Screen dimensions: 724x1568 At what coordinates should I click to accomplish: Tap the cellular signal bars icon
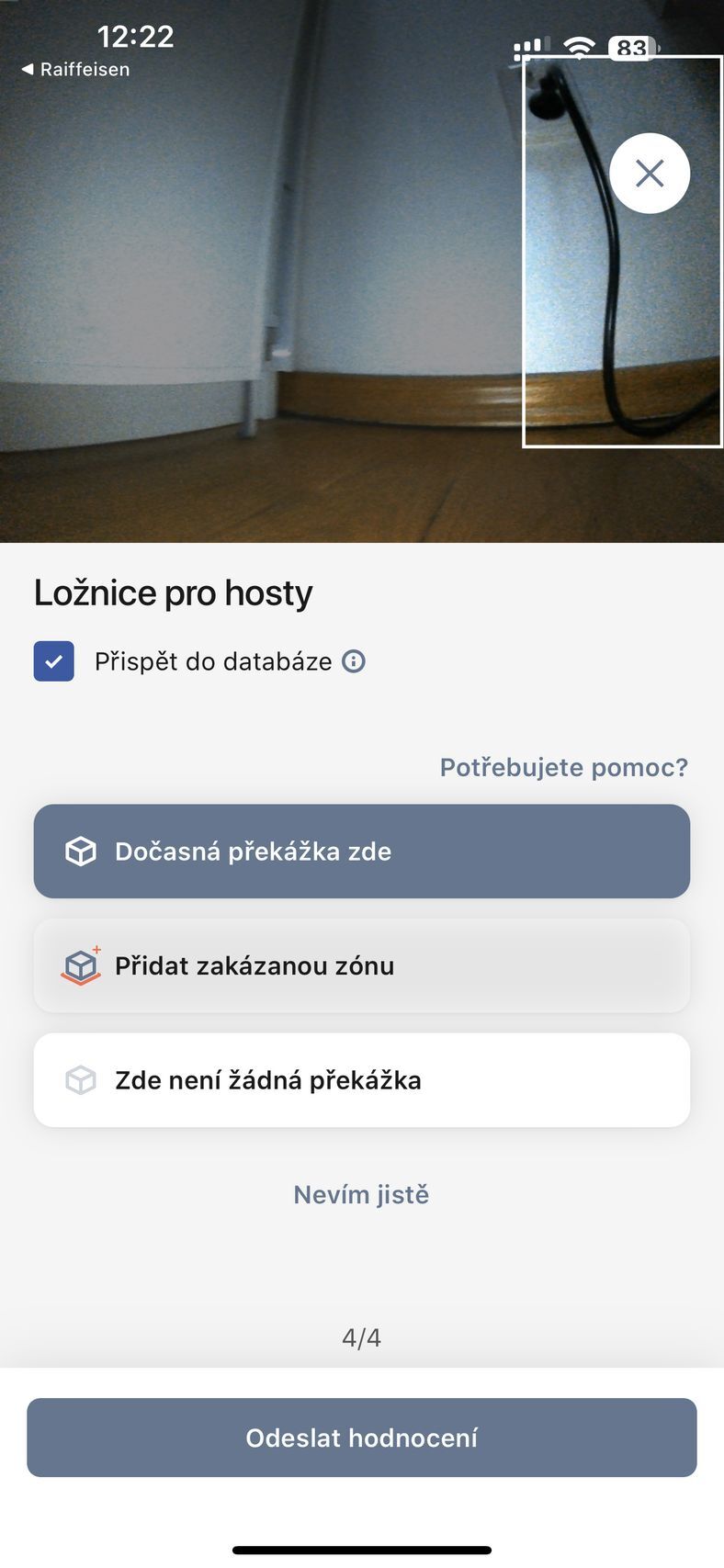pyautogui.click(x=531, y=47)
